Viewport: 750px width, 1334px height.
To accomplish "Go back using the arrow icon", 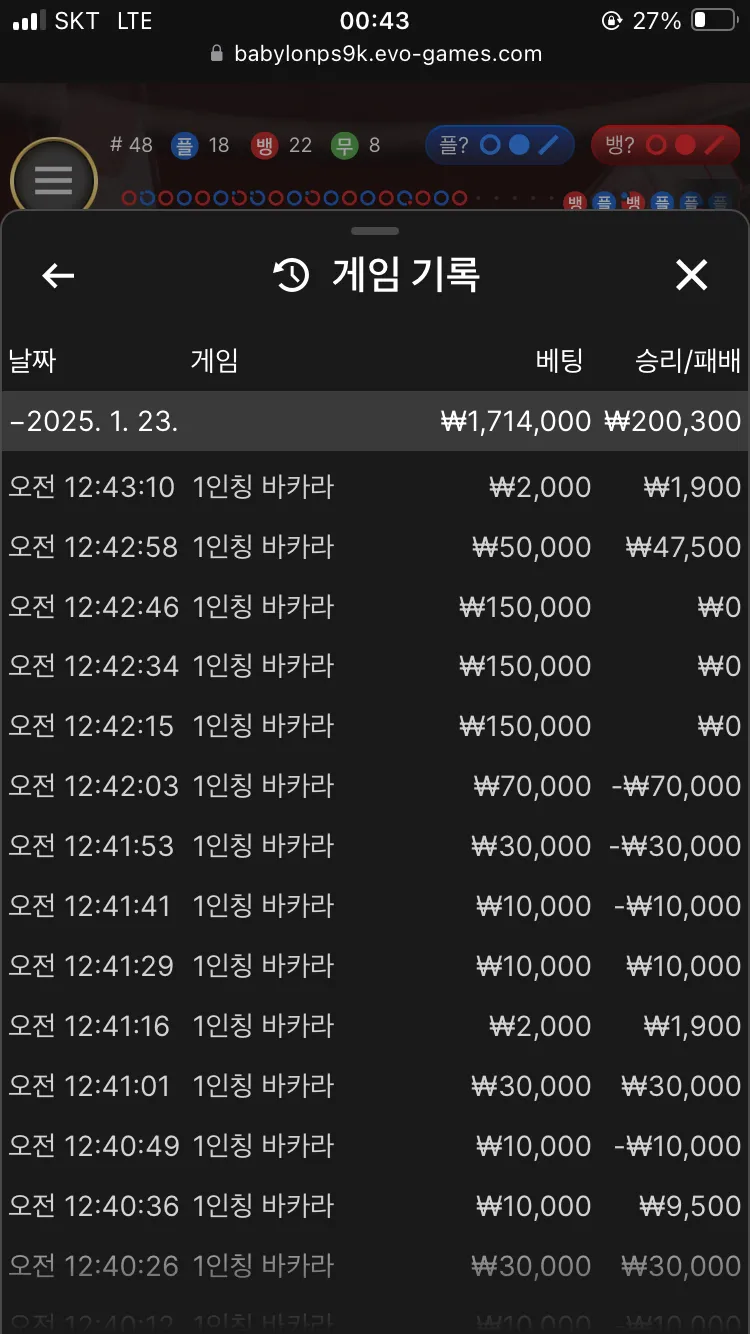I will 58,276.
